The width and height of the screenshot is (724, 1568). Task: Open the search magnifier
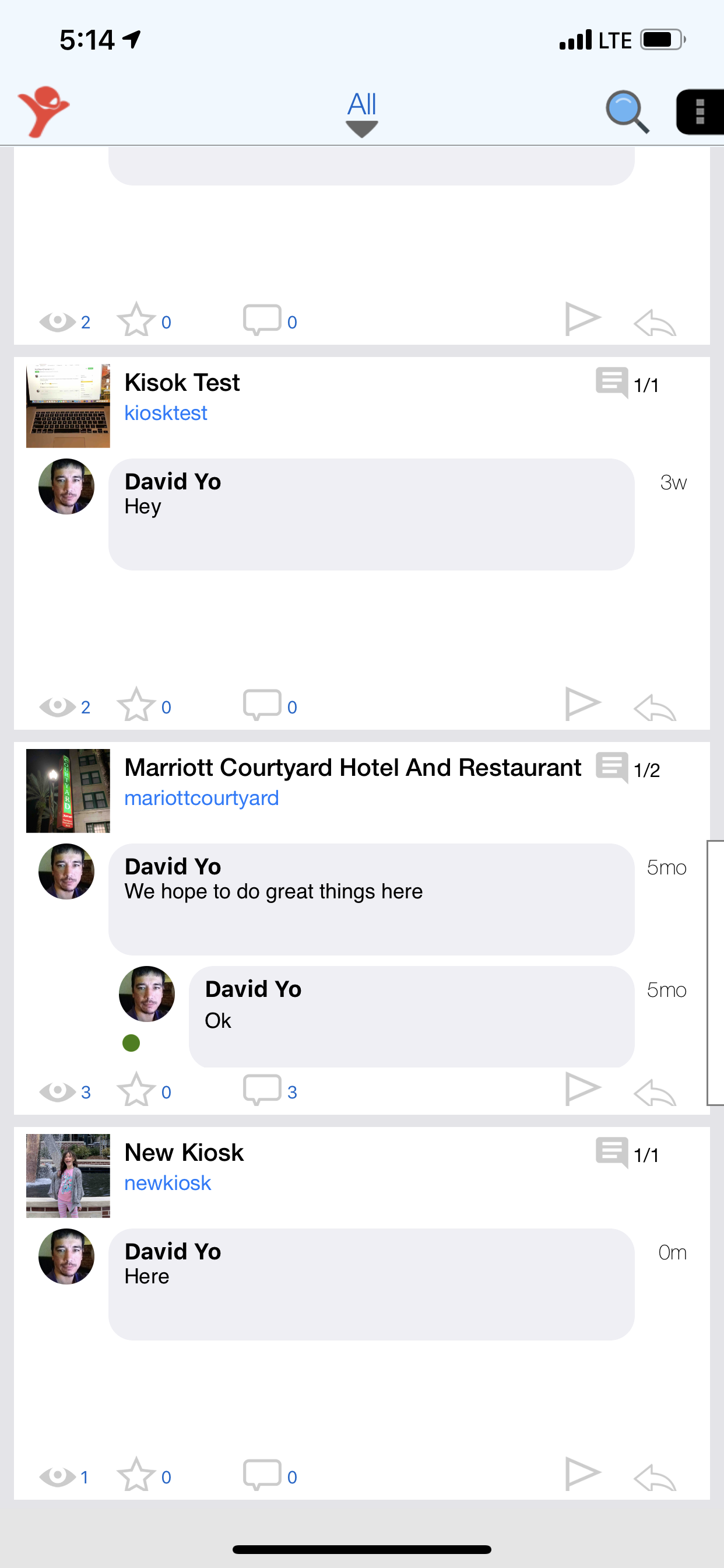[x=627, y=111]
